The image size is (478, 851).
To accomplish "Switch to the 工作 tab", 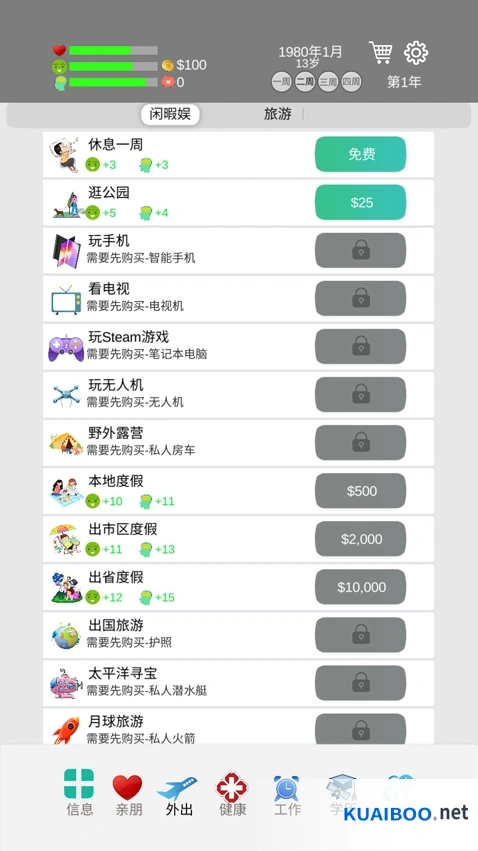I will coord(287,792).
